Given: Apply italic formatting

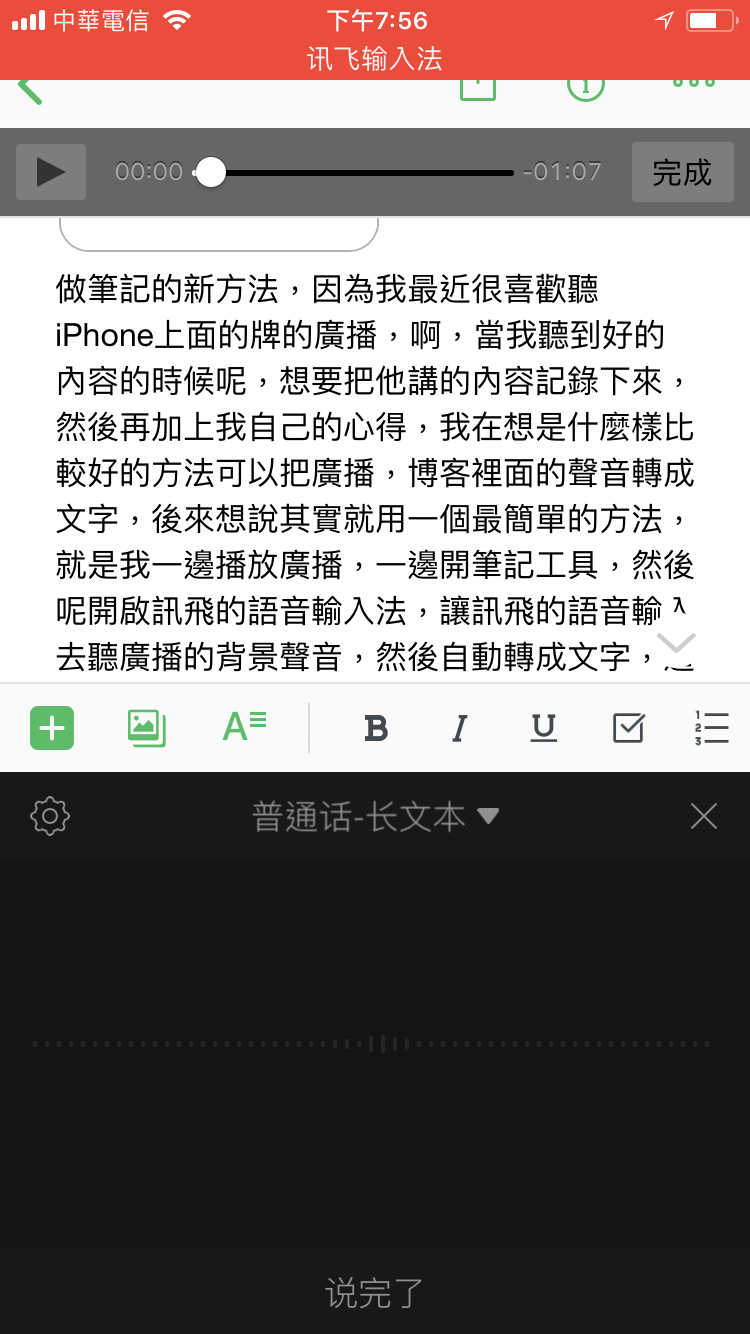Looking at the screenshot, I should 459,728.
